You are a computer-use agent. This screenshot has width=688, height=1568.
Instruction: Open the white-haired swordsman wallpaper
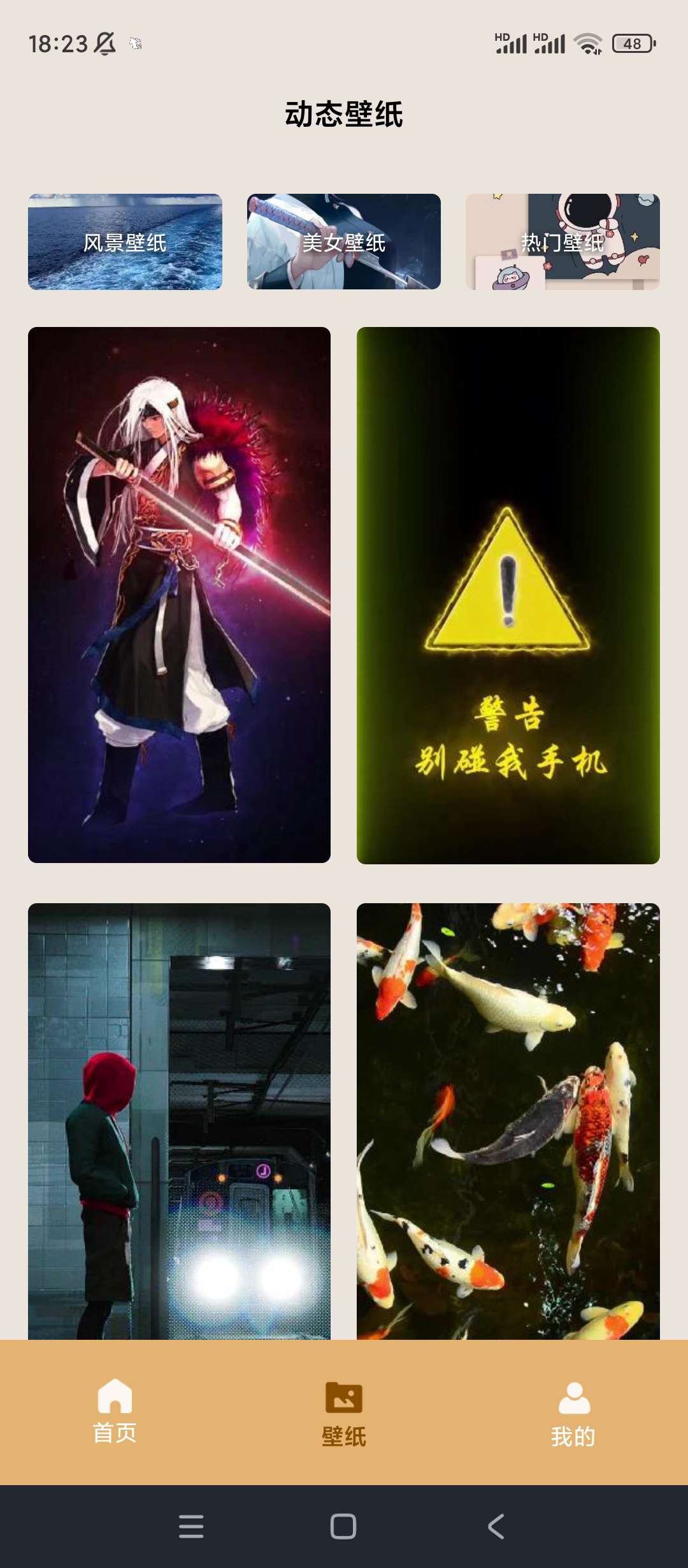coord(179,595)
